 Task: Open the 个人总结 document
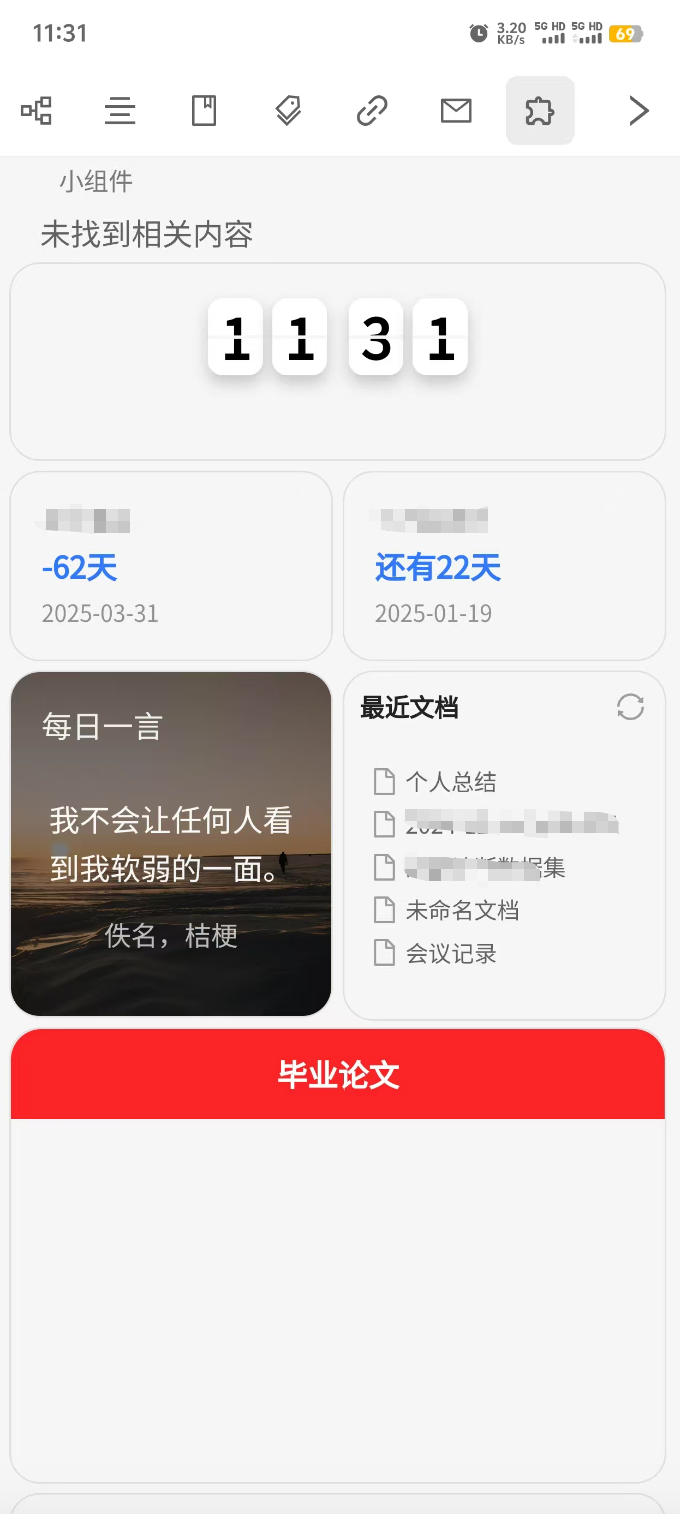(450, 782)
